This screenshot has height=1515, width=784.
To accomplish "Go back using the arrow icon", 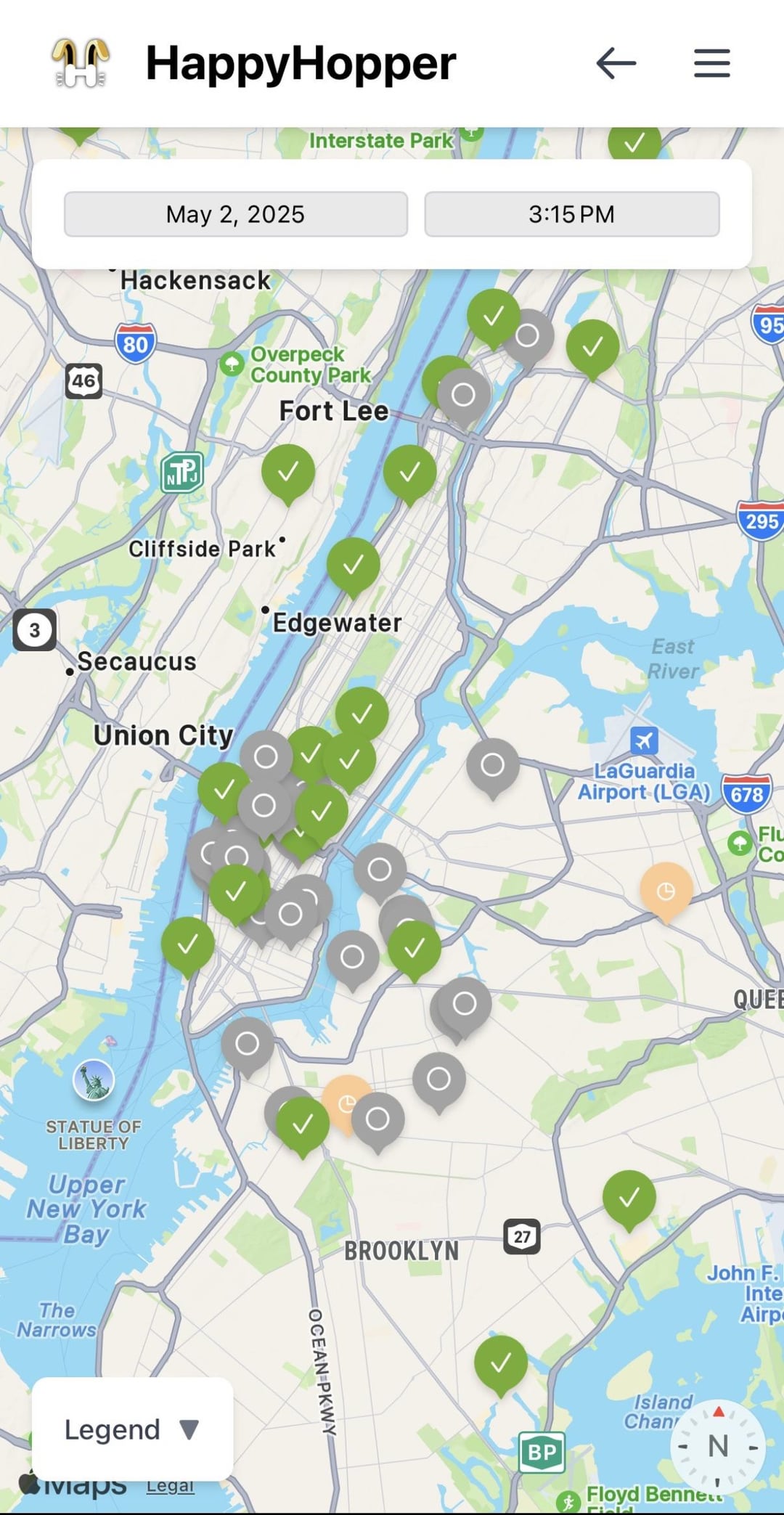I will click(x=616, y=63).
